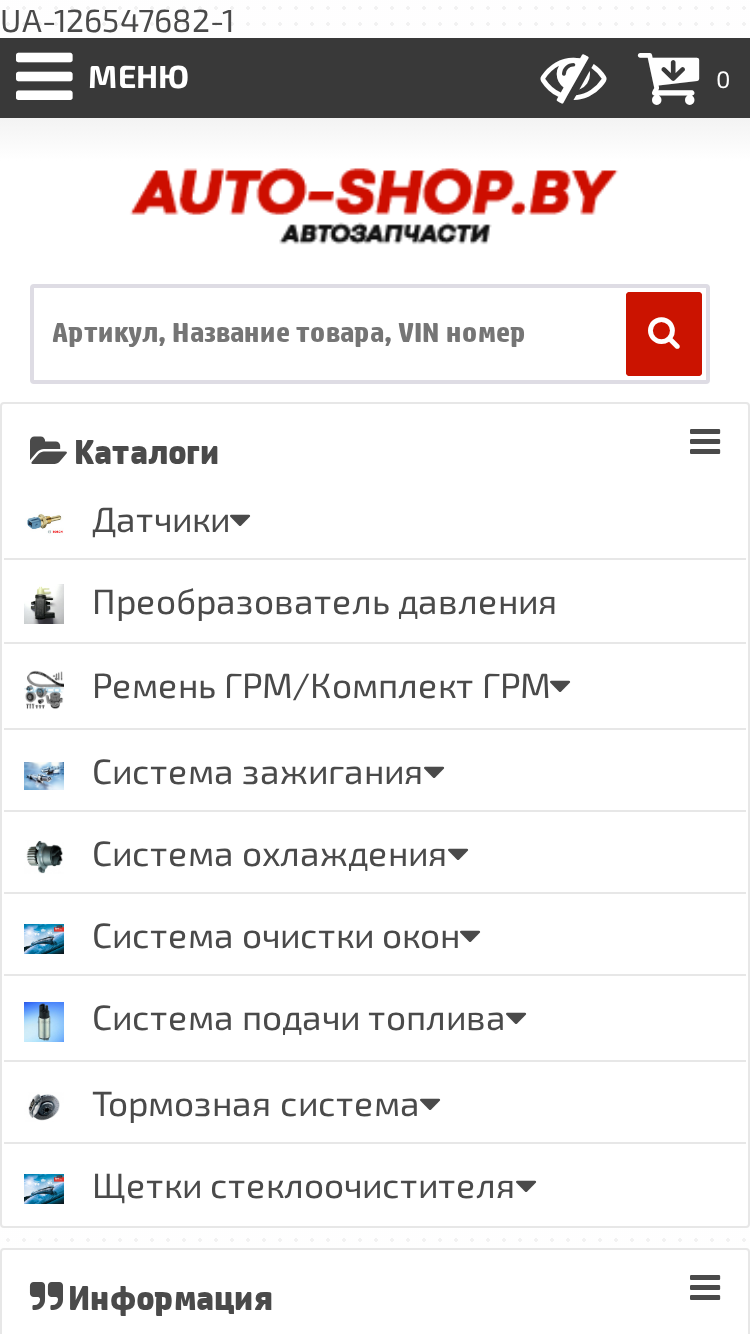Open Преобразователь давления category
Screen dimensions: 750x1334
click(x=324, y=602)
